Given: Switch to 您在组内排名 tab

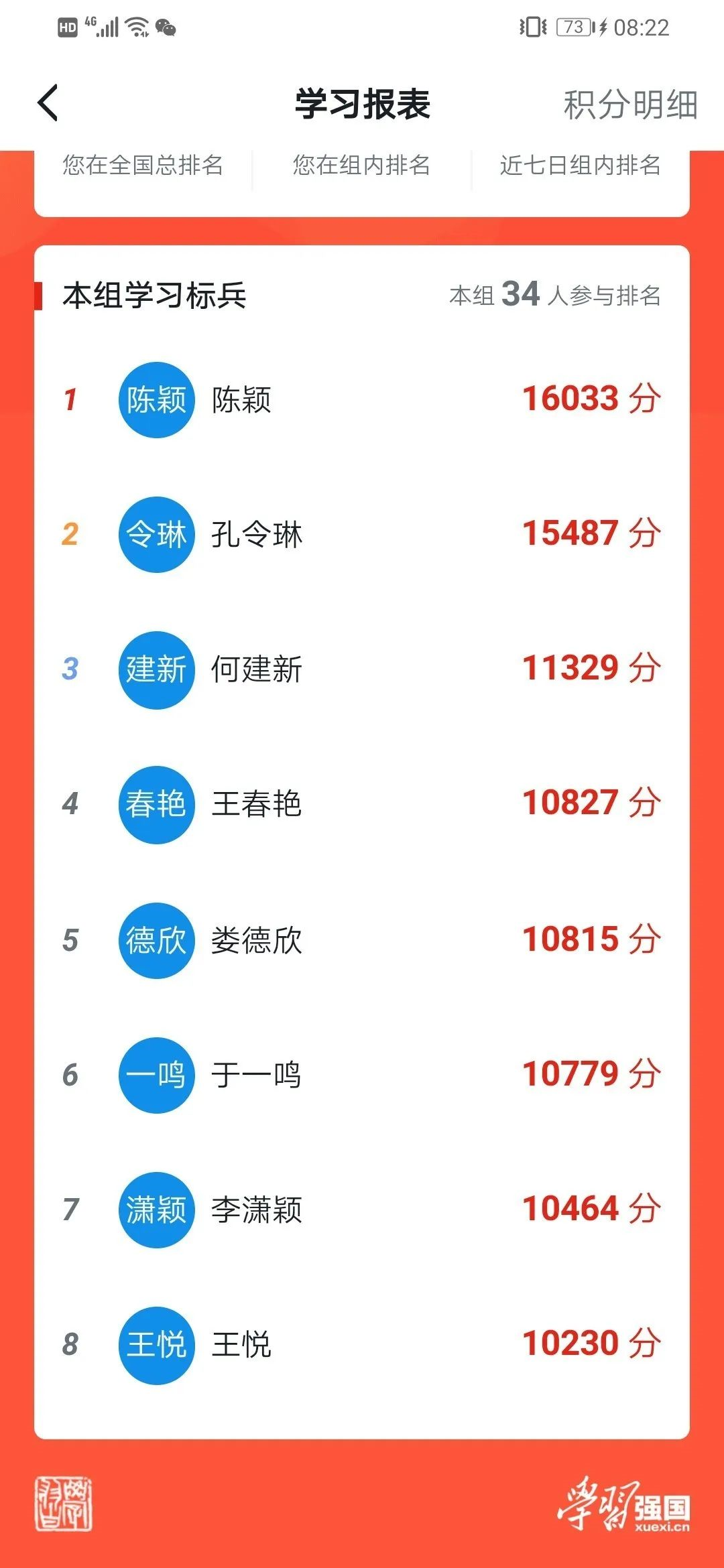Looking at the screenshot, I should click(x=361, y=165).
